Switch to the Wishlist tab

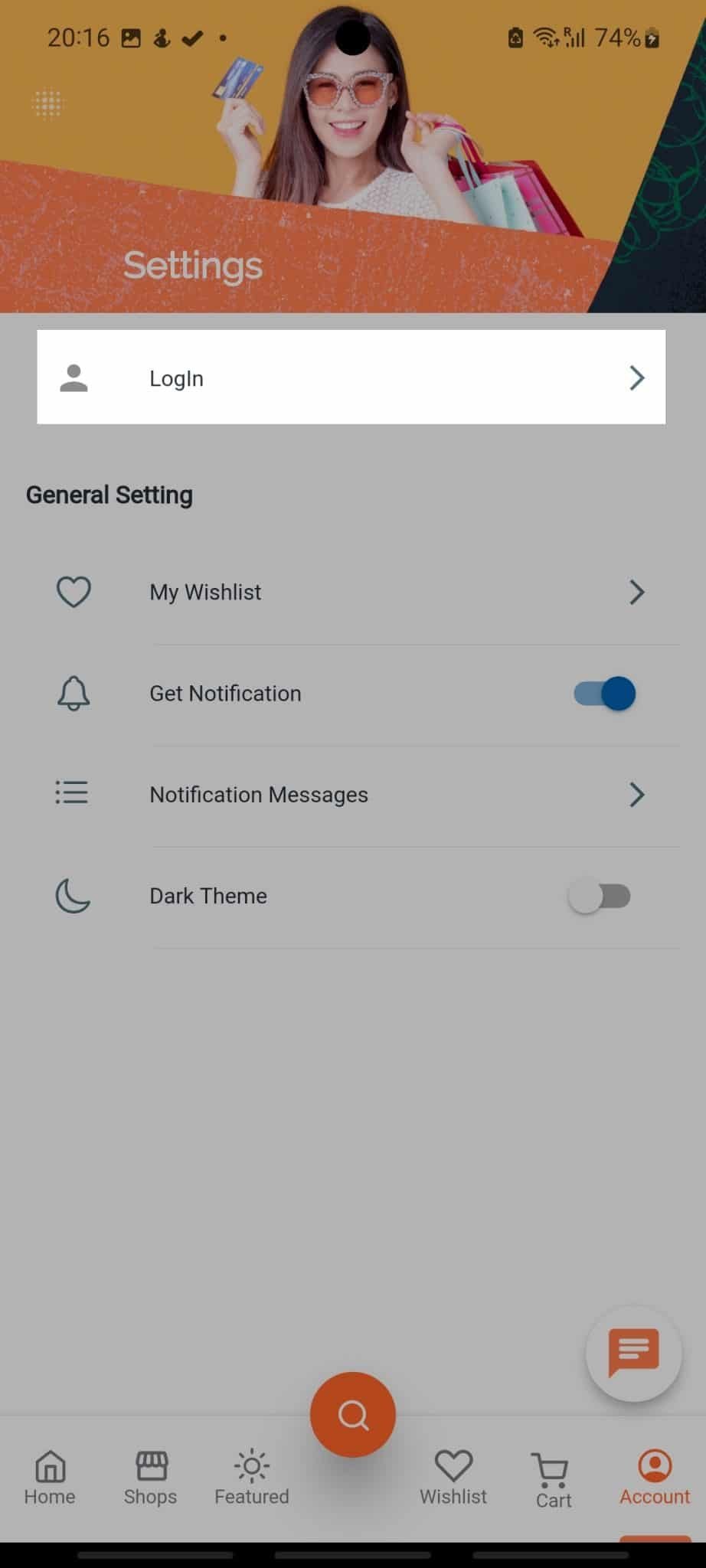453,1478
